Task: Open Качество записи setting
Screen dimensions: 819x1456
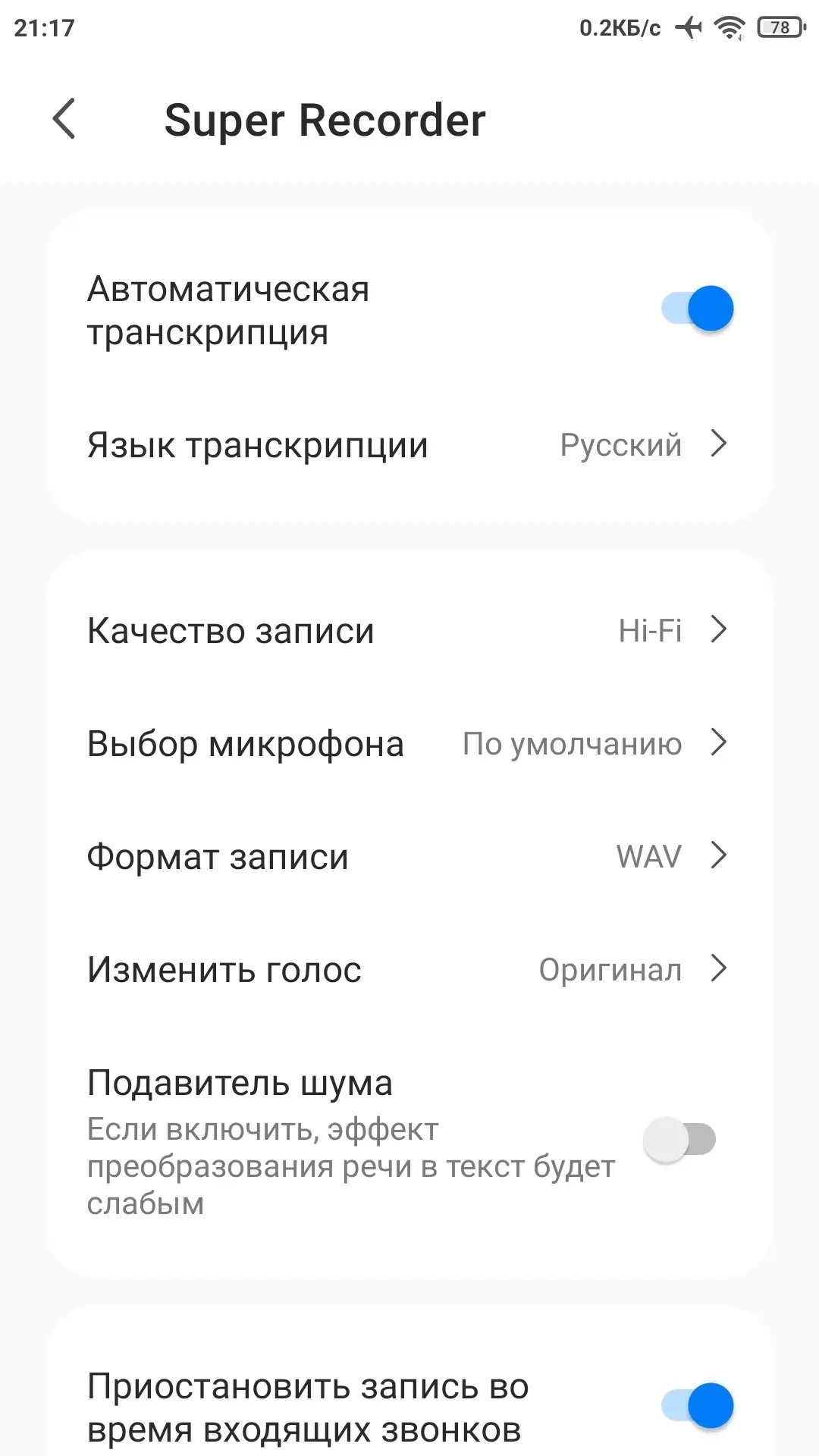Action: [409, 630]
